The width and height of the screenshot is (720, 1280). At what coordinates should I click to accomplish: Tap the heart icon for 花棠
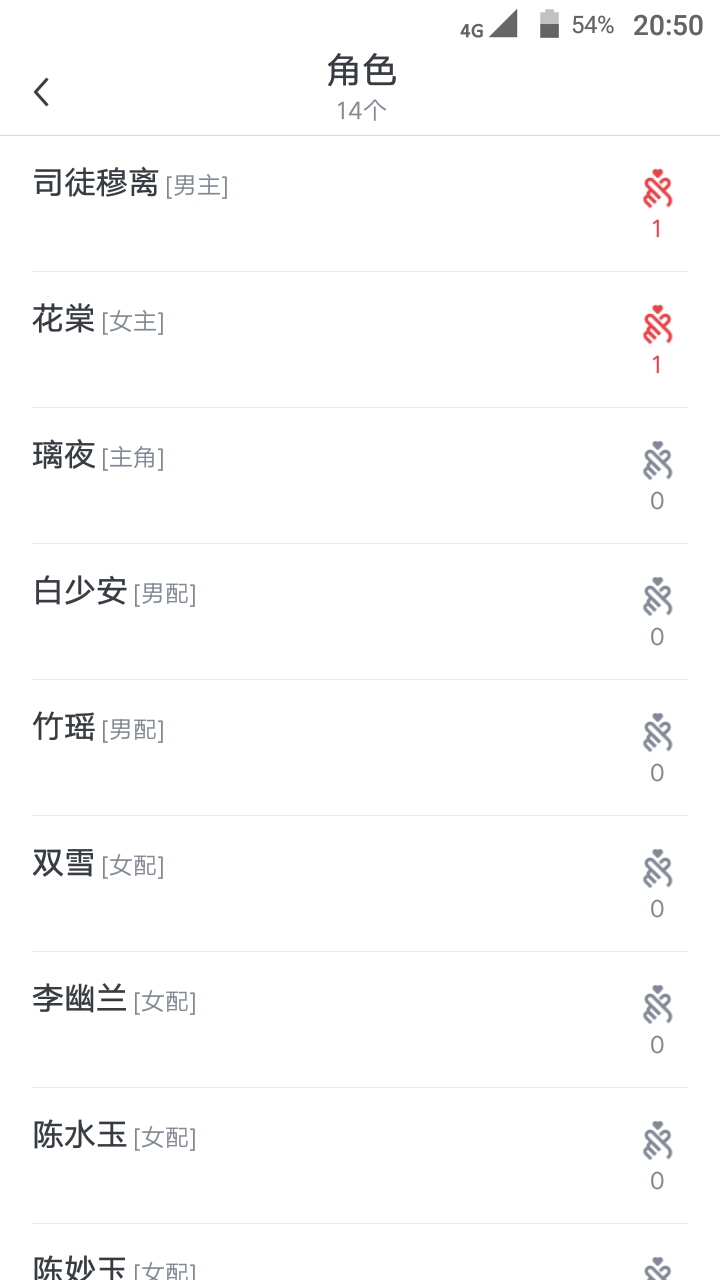click(657, 326)
